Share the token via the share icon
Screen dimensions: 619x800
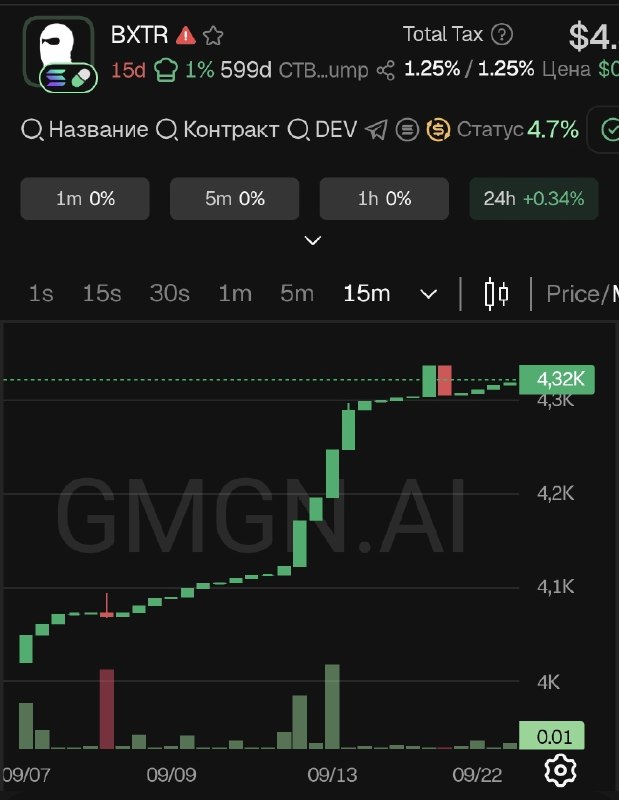click(x=386, y=71)
